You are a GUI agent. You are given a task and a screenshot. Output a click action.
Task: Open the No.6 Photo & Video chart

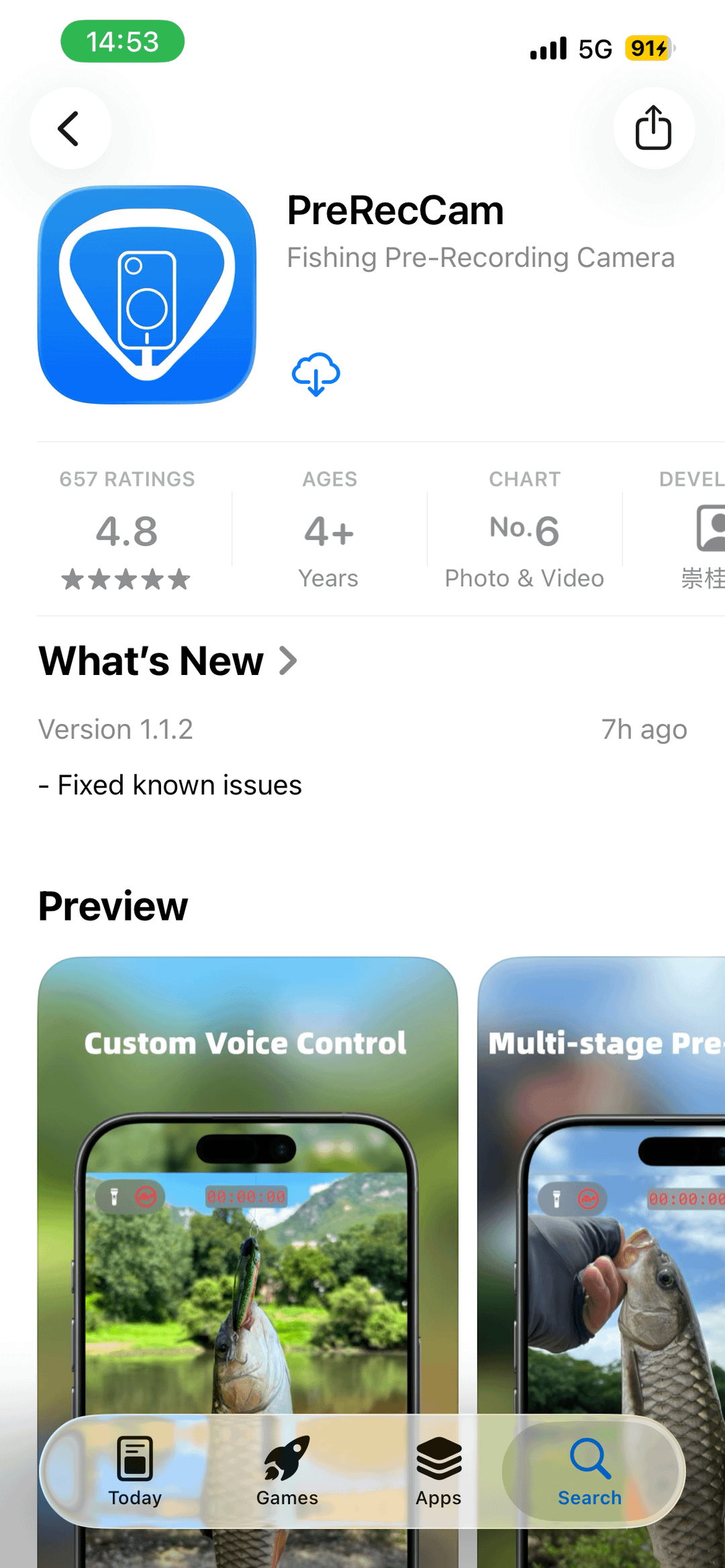(x=524, y=530)
